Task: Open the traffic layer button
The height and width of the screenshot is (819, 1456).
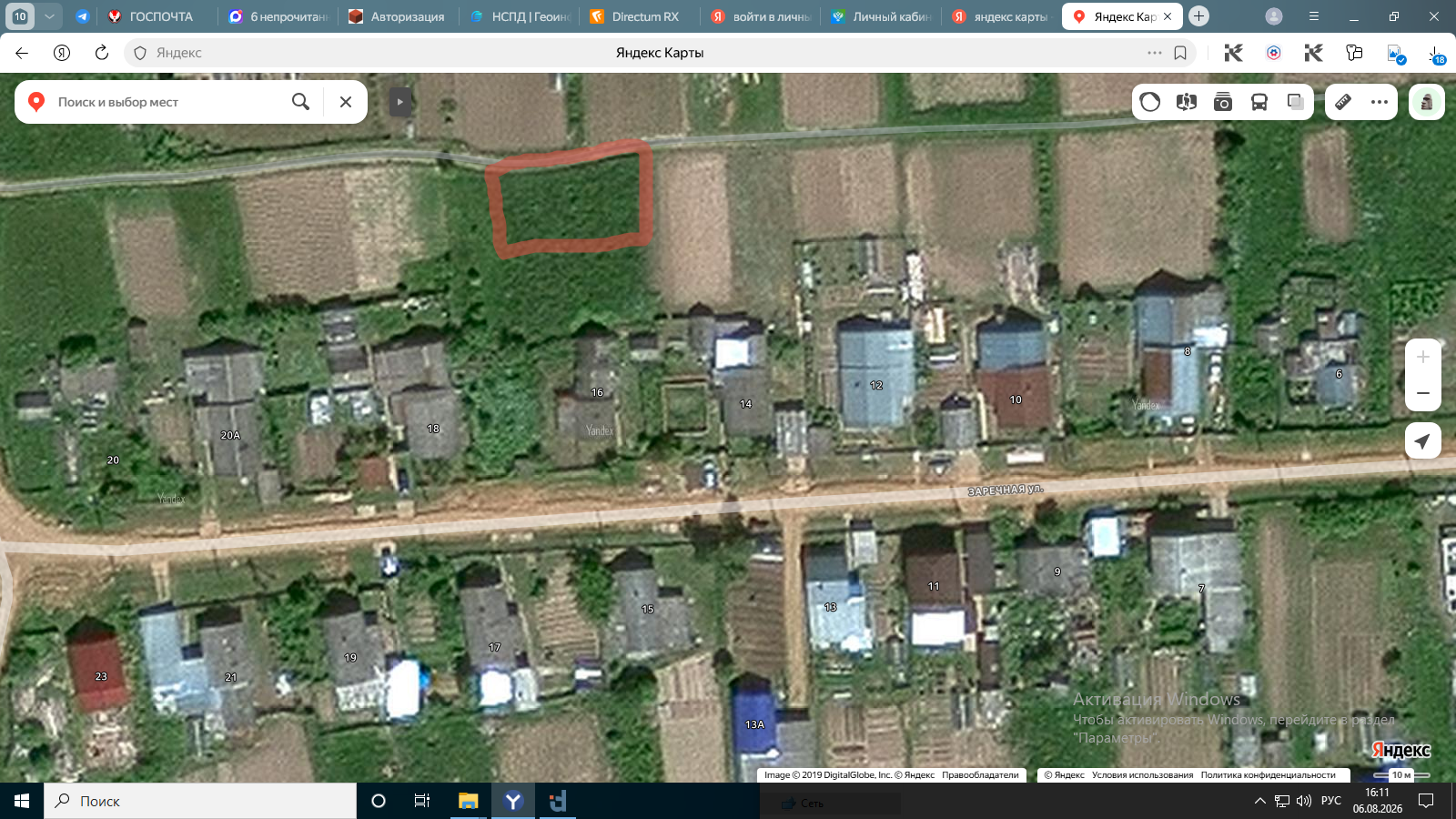Action: tap(1150, 102)
